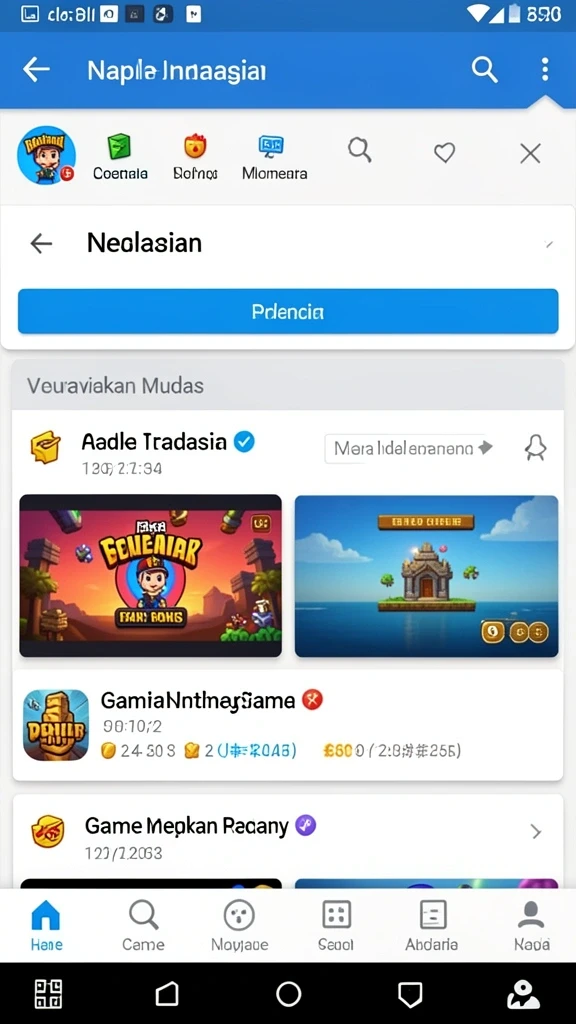This screenshot has width=576, height=1024.
Task: Expand Game Mepkan Racany with the chevron
Action: click(x=536, y=831)
